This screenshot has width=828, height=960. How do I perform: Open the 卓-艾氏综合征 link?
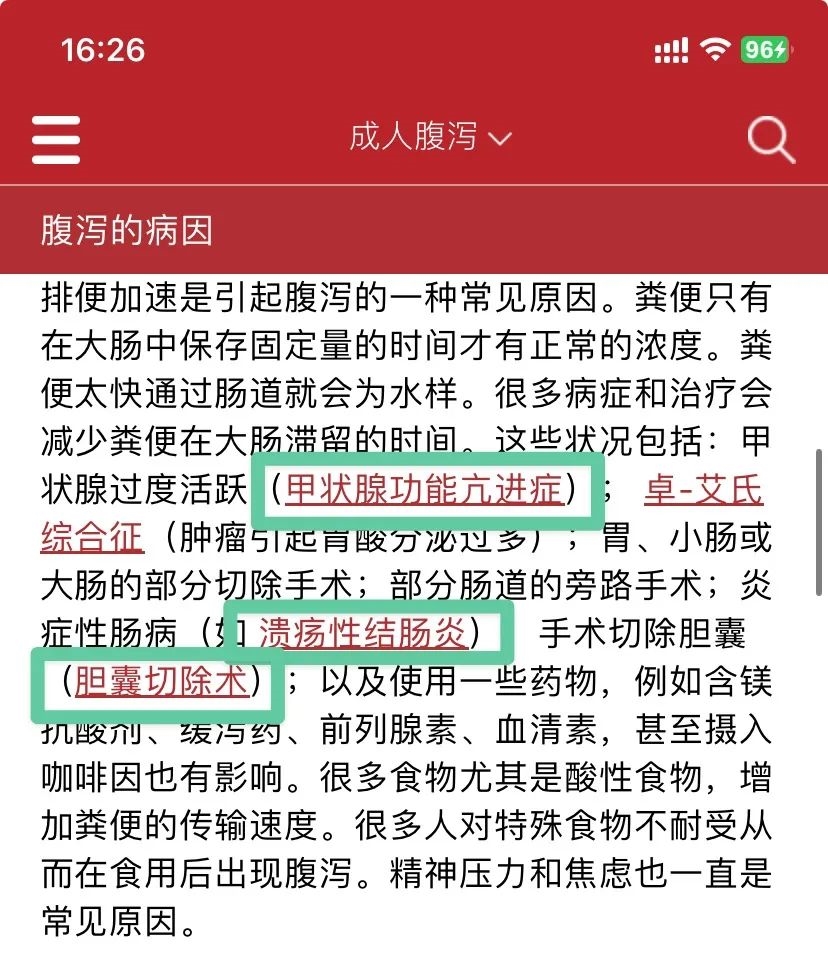click(702, 490)
